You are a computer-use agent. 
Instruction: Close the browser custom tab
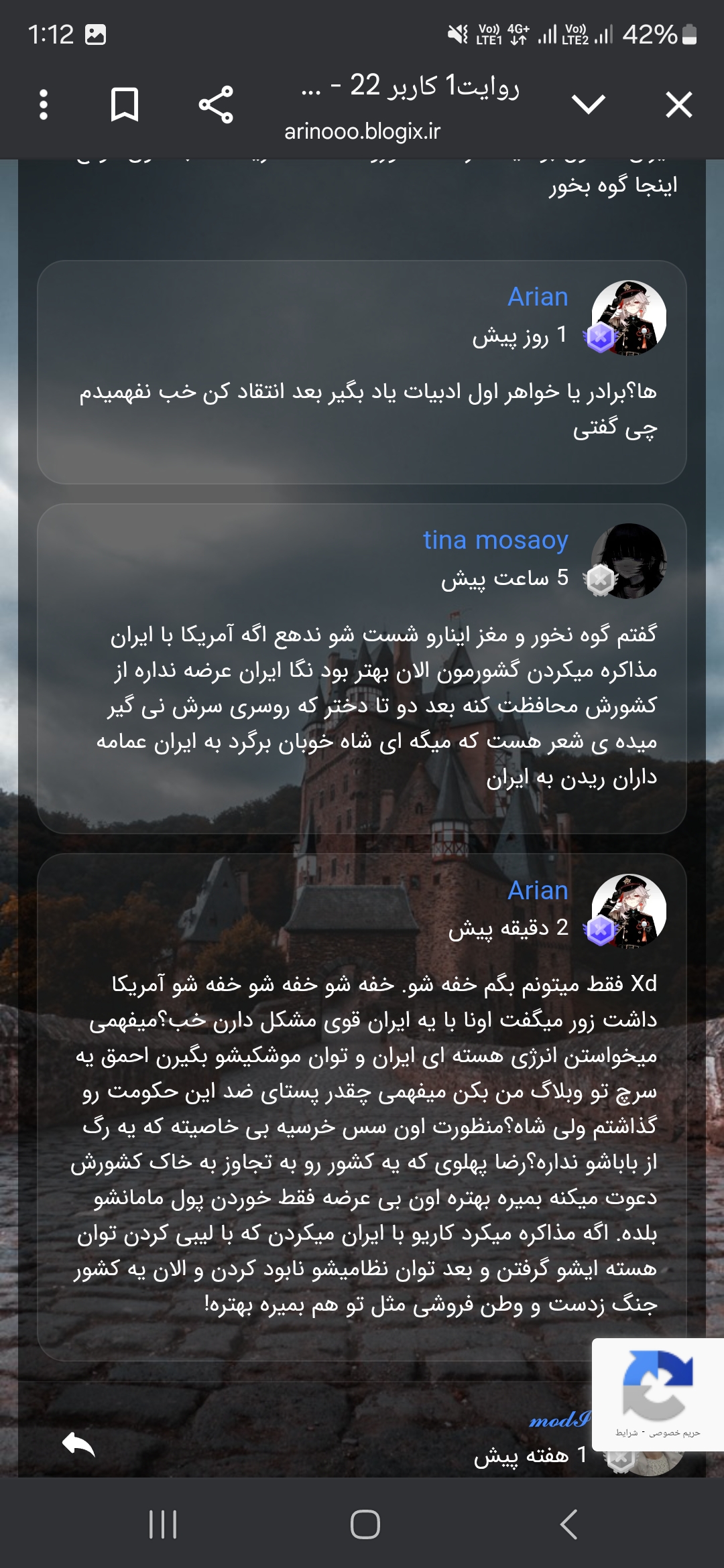pyautogui.click(x=678, y=105)
